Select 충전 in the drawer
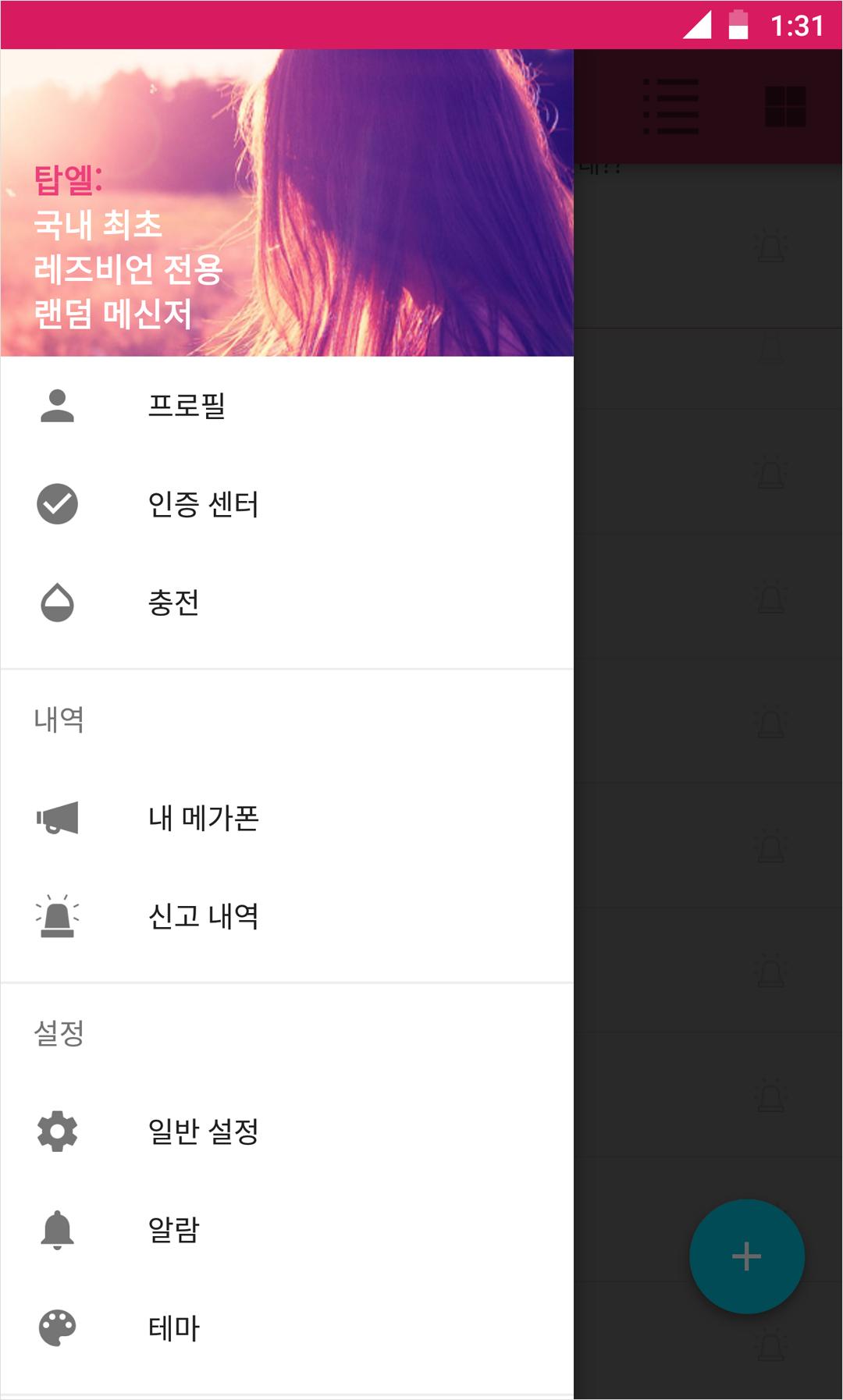The width and height of the screenshot is (843, 1400). pos(286,602)
